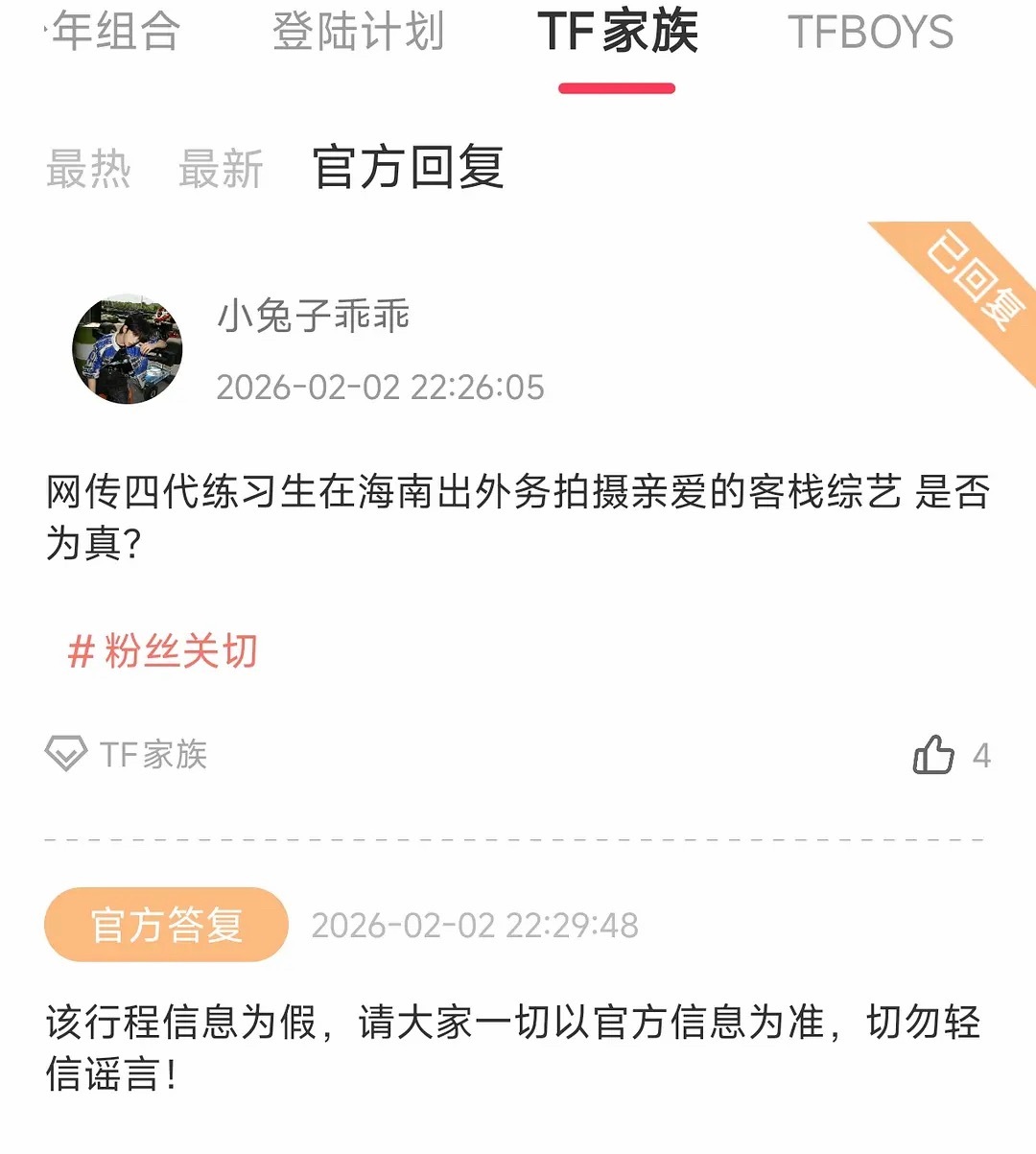Screen dimensions: 1036x1154
Task: Open the 登陆计划 tab
Action: [x=359, y=32]
